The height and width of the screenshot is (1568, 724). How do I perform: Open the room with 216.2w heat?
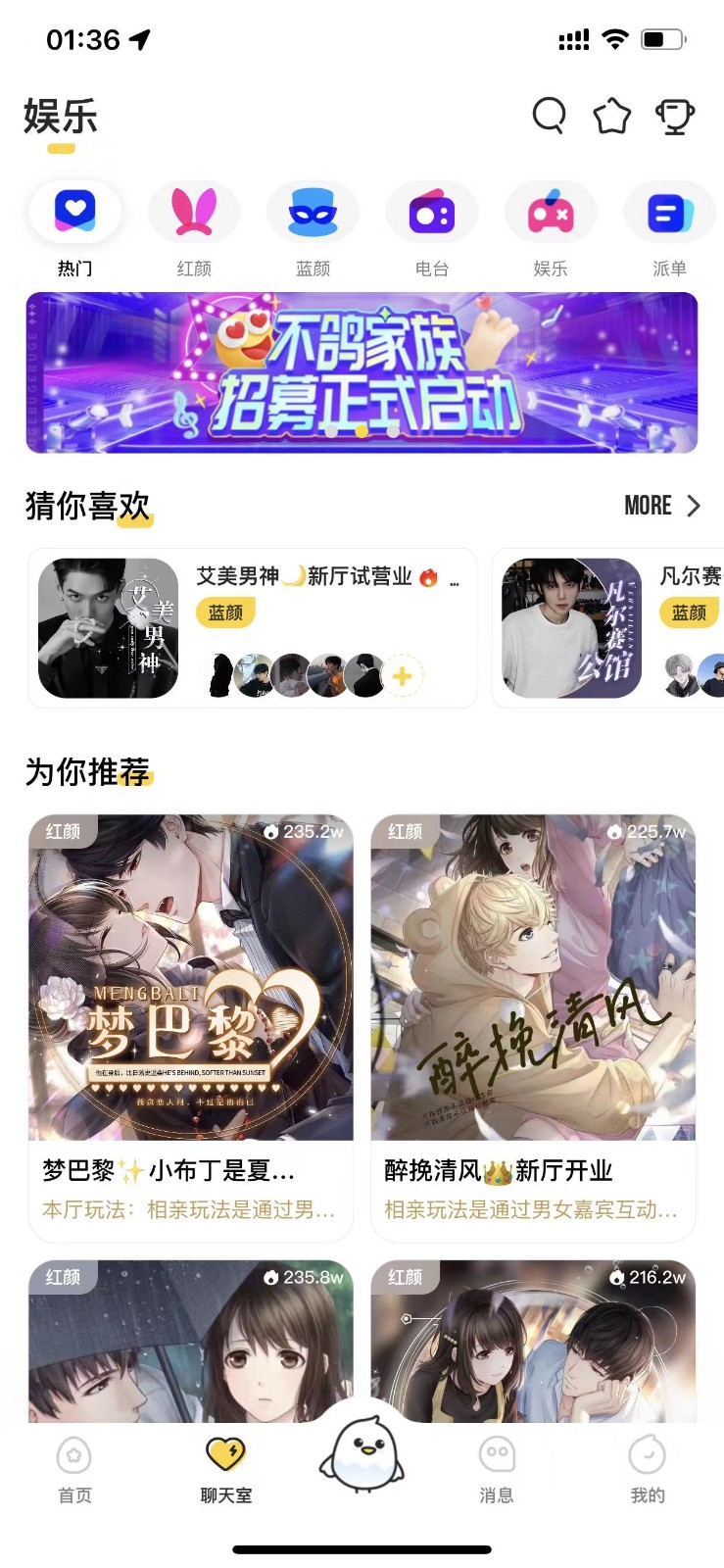pos(533,1343)
